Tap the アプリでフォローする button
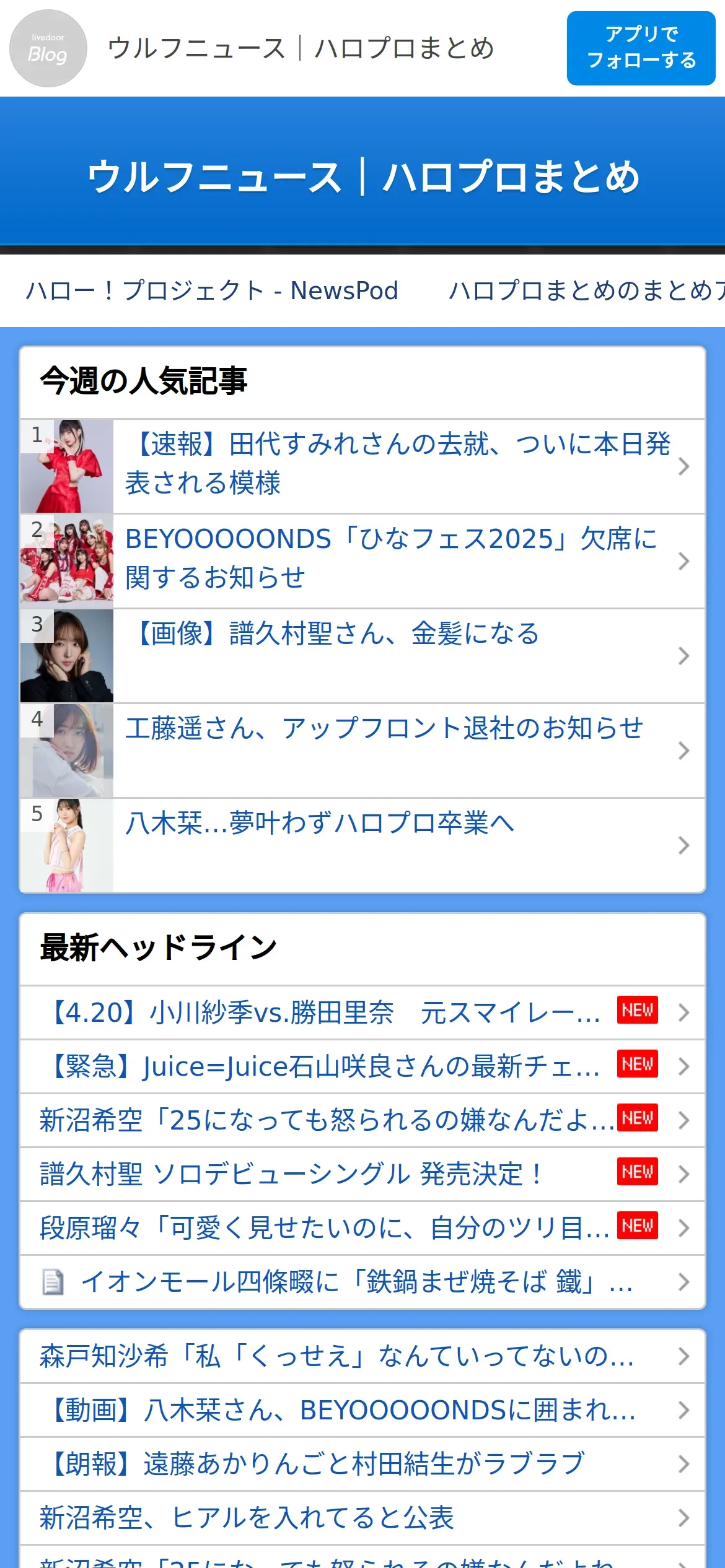 [641, 48]
